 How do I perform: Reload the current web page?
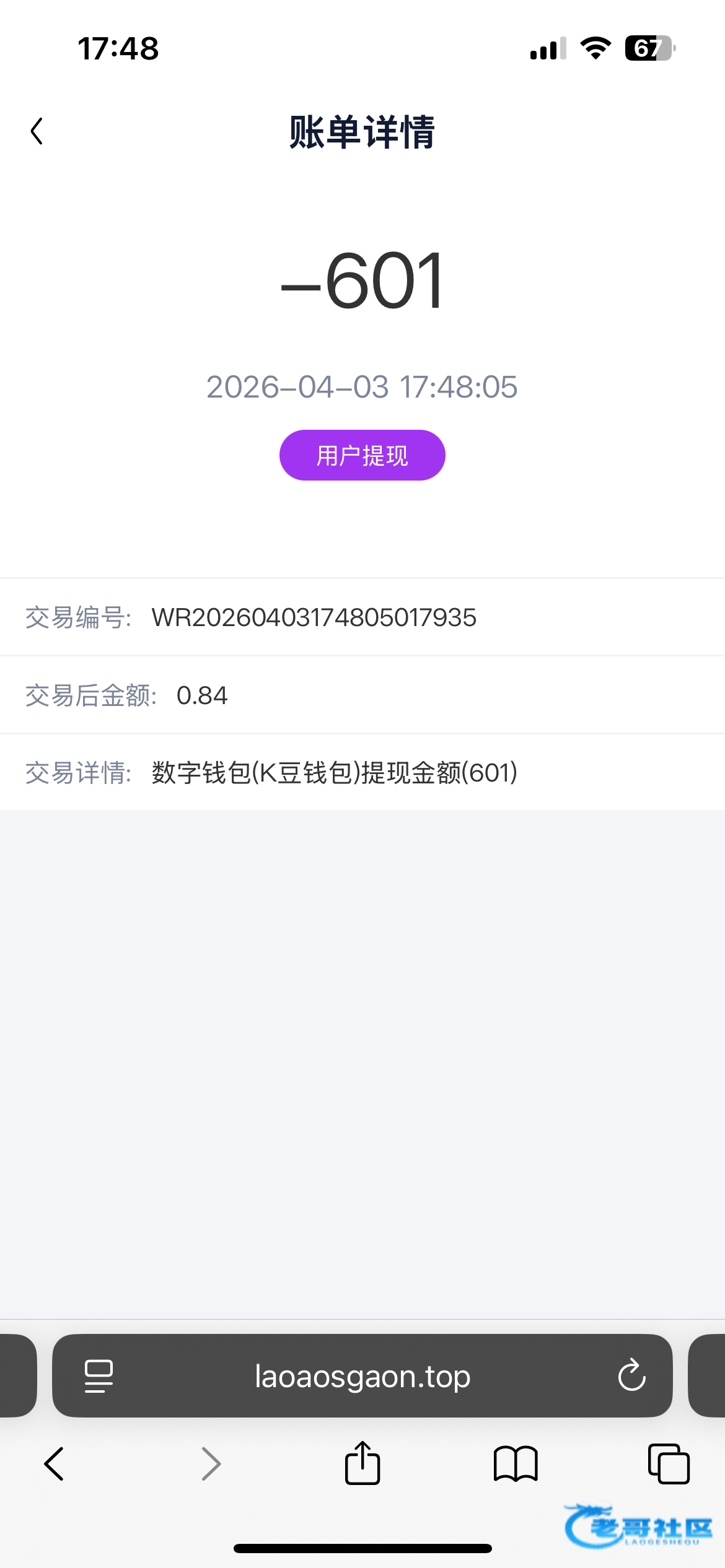[x=631, y=1376]
